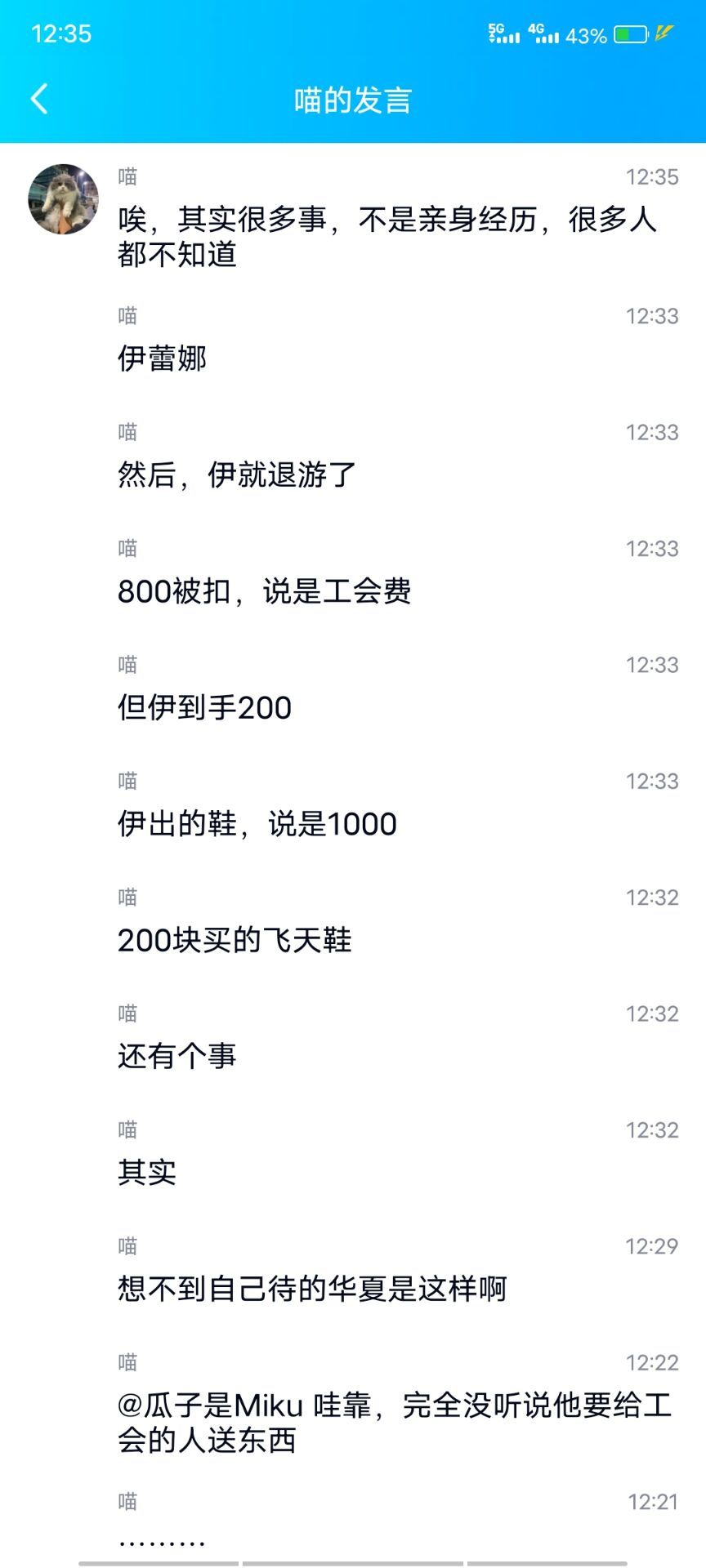Open the message '但伊到手200'
706x1568 pixels.
(x=204, y=707)
